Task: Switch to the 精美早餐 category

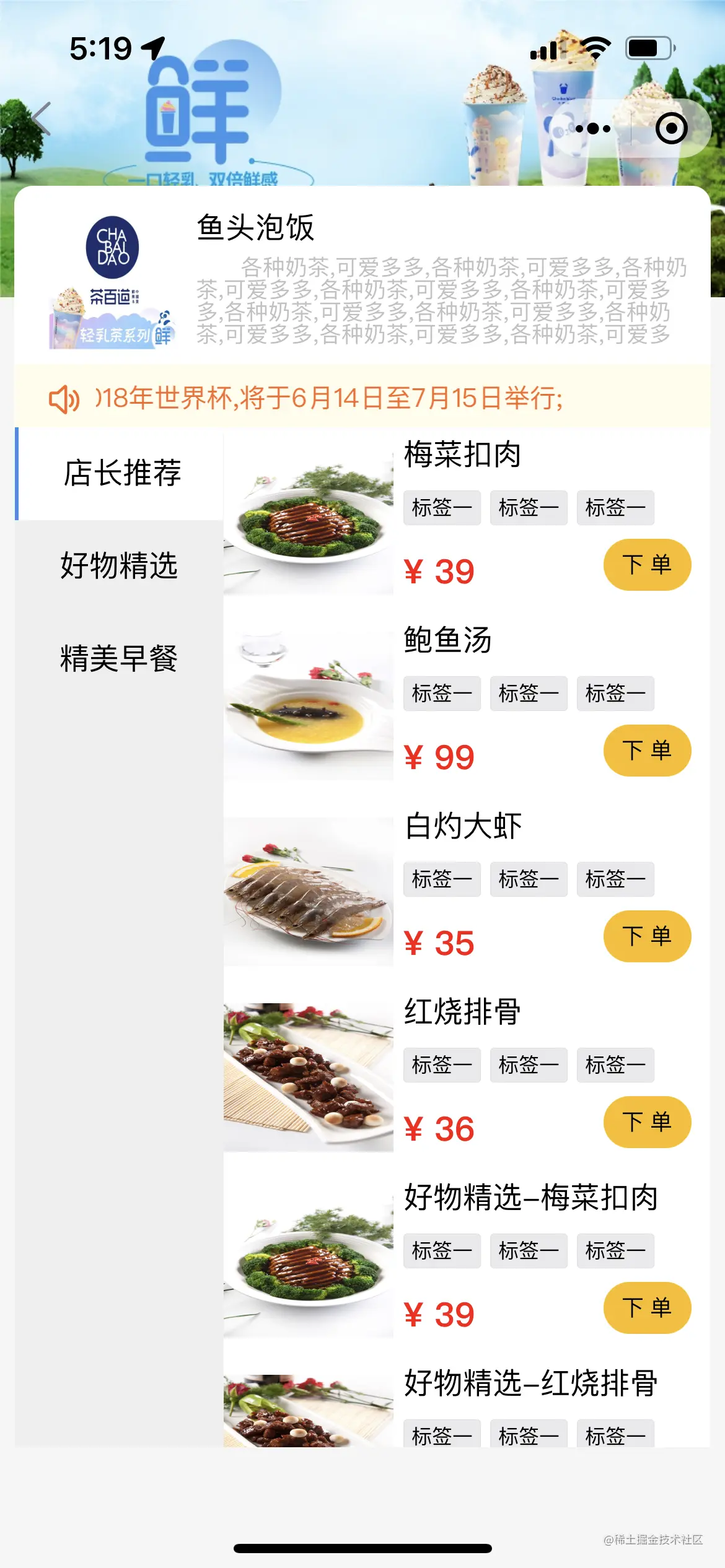Action: (x=119, y=658)
